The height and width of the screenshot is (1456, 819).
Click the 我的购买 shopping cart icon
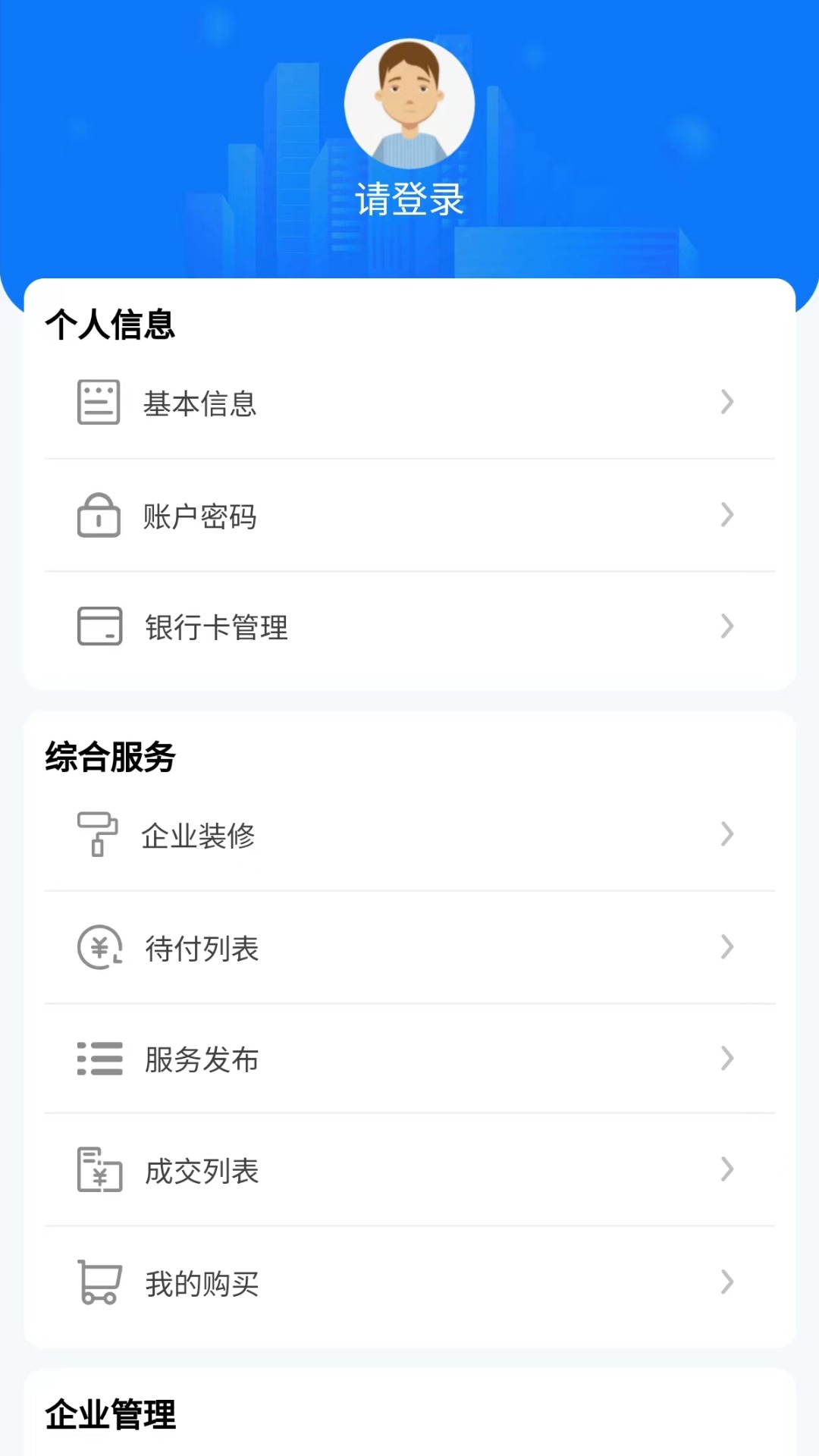tap(97, 1282)
